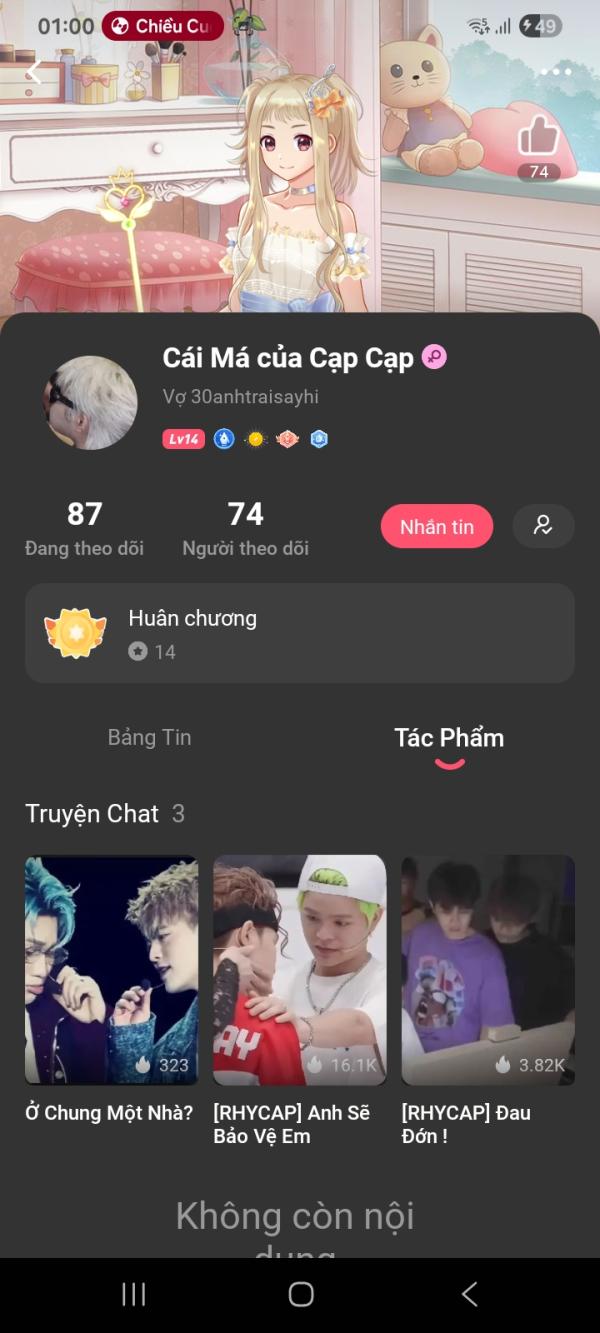Open the recent apps view
This screenshot has width=600, height=1333.
click(x=133, y=1295)
